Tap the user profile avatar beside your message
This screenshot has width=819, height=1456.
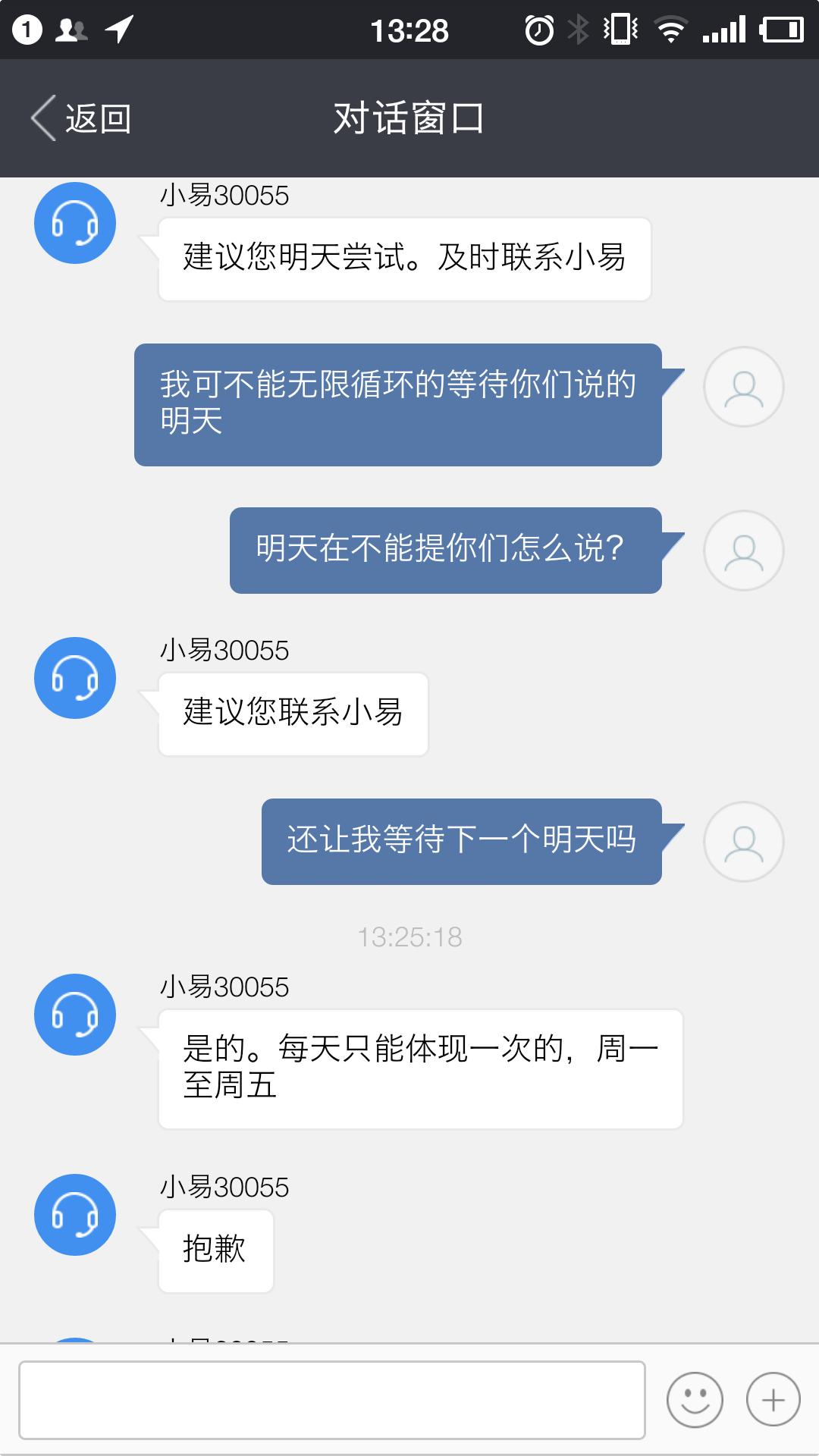pos(745,387)
